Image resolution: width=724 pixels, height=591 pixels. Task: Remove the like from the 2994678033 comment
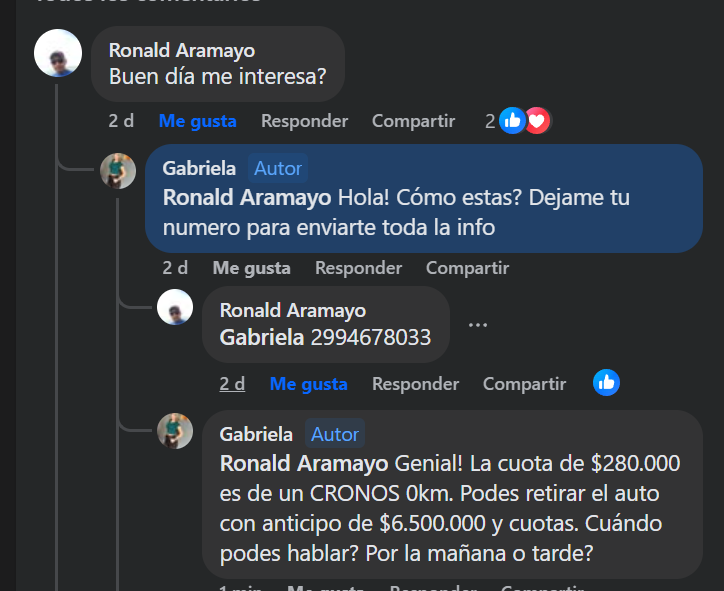click(x=308, y=384)
